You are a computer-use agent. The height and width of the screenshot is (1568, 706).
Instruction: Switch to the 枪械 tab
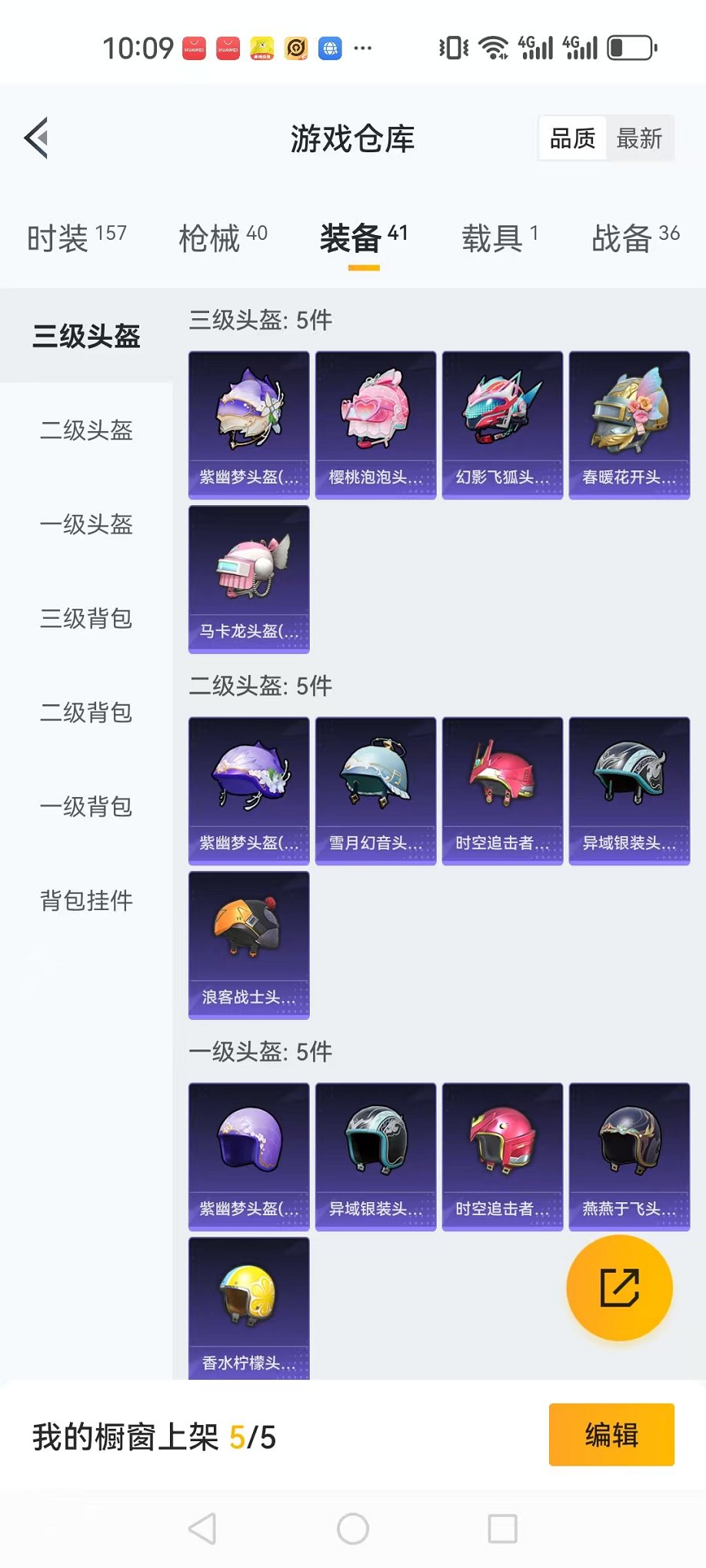pos(222,238)
